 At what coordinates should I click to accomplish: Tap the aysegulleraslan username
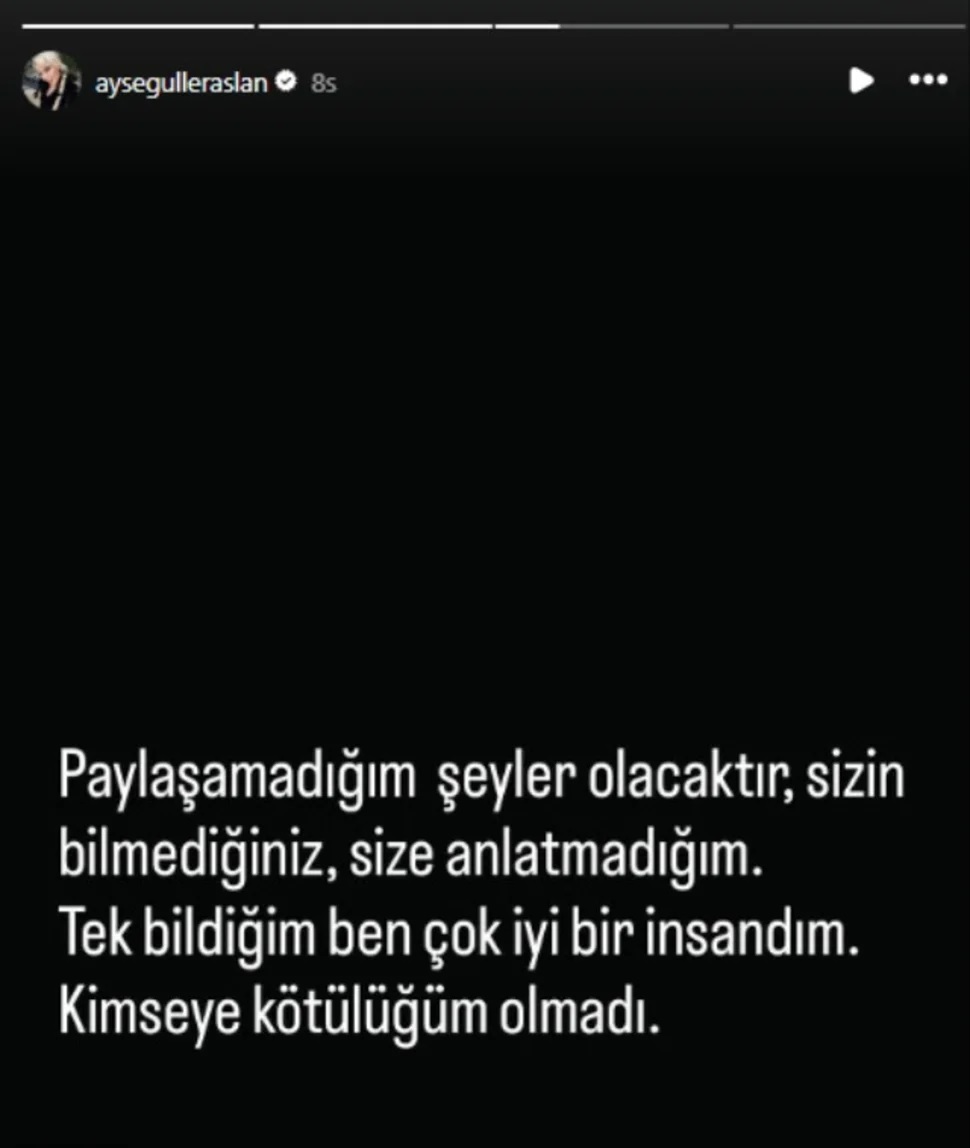(x=180, y=83)
